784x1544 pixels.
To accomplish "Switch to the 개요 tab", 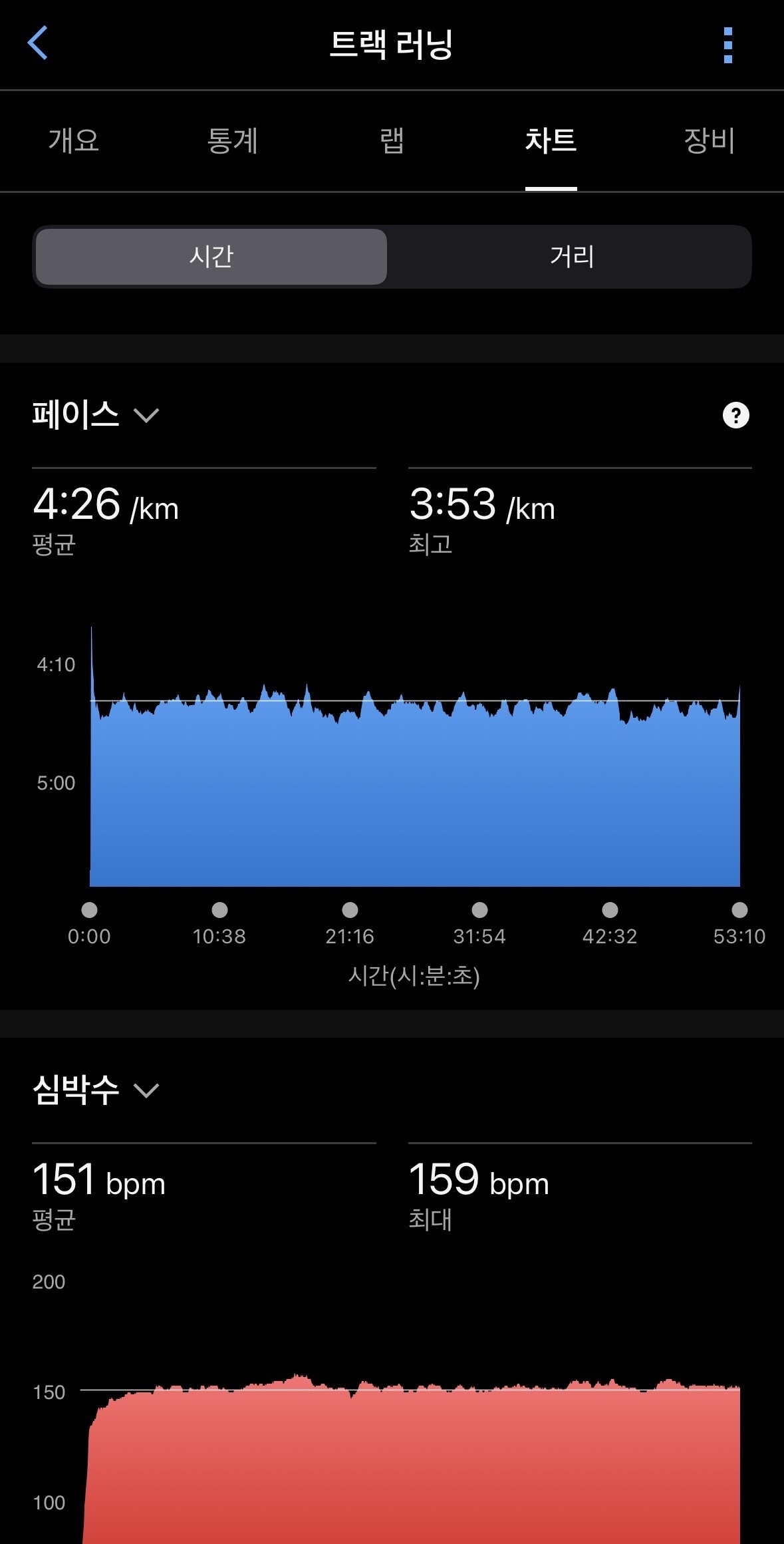I will (74, 141).
